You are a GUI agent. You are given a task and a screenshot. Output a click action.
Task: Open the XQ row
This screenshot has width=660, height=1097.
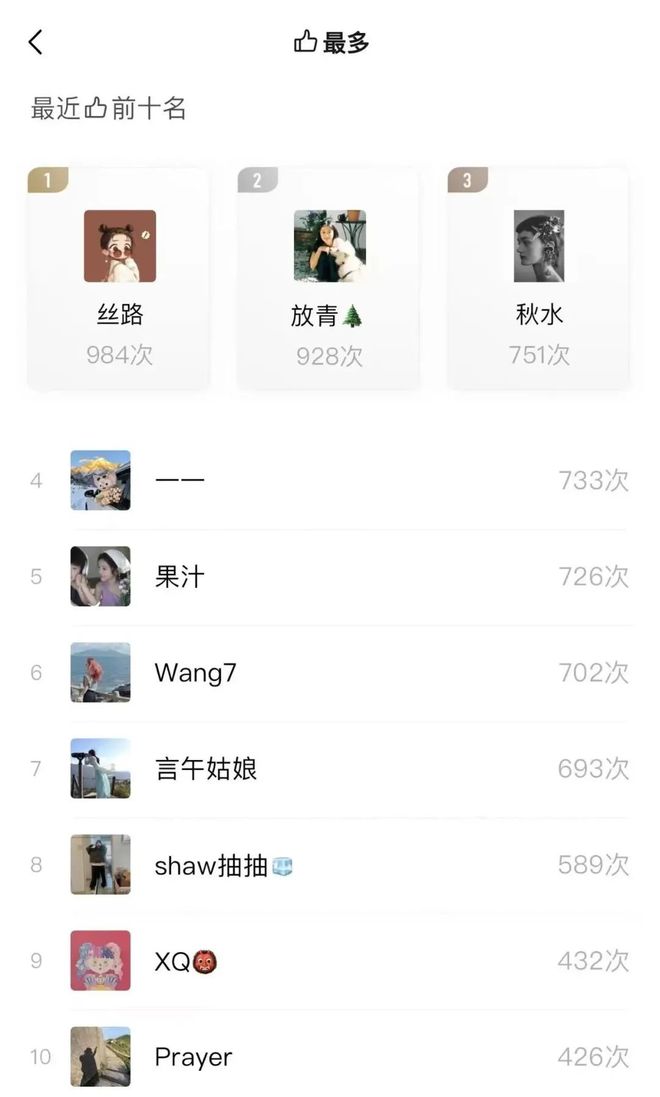[330, 960]
